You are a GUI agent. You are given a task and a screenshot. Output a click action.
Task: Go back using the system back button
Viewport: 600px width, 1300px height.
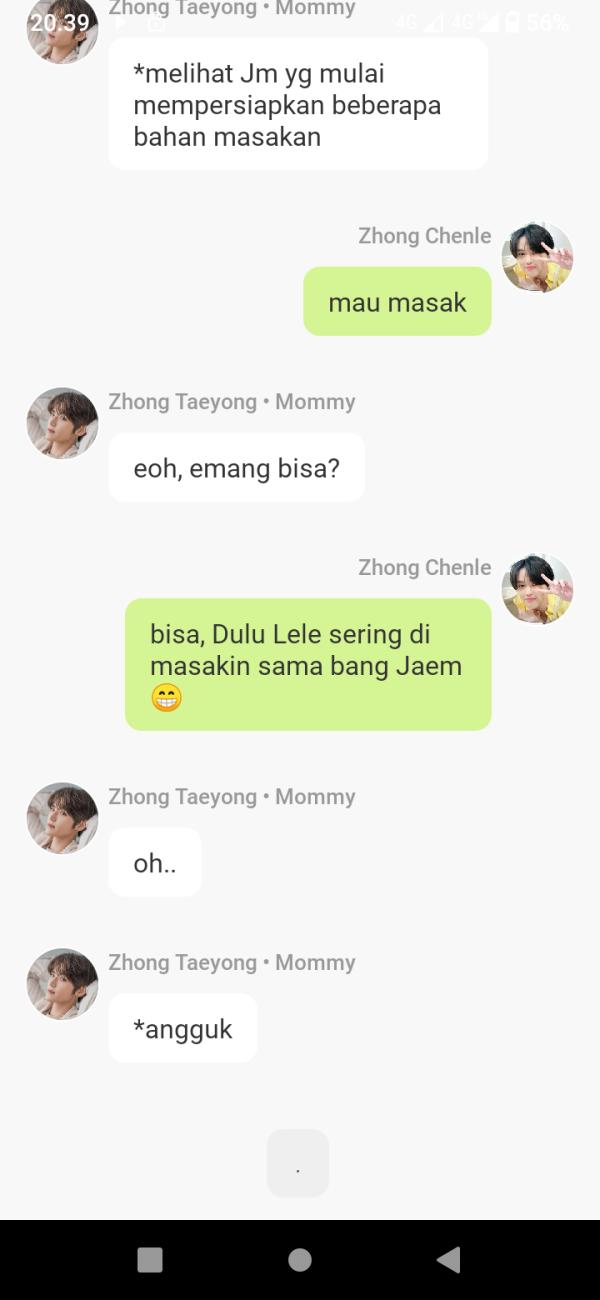click(x=449, y=1260)
